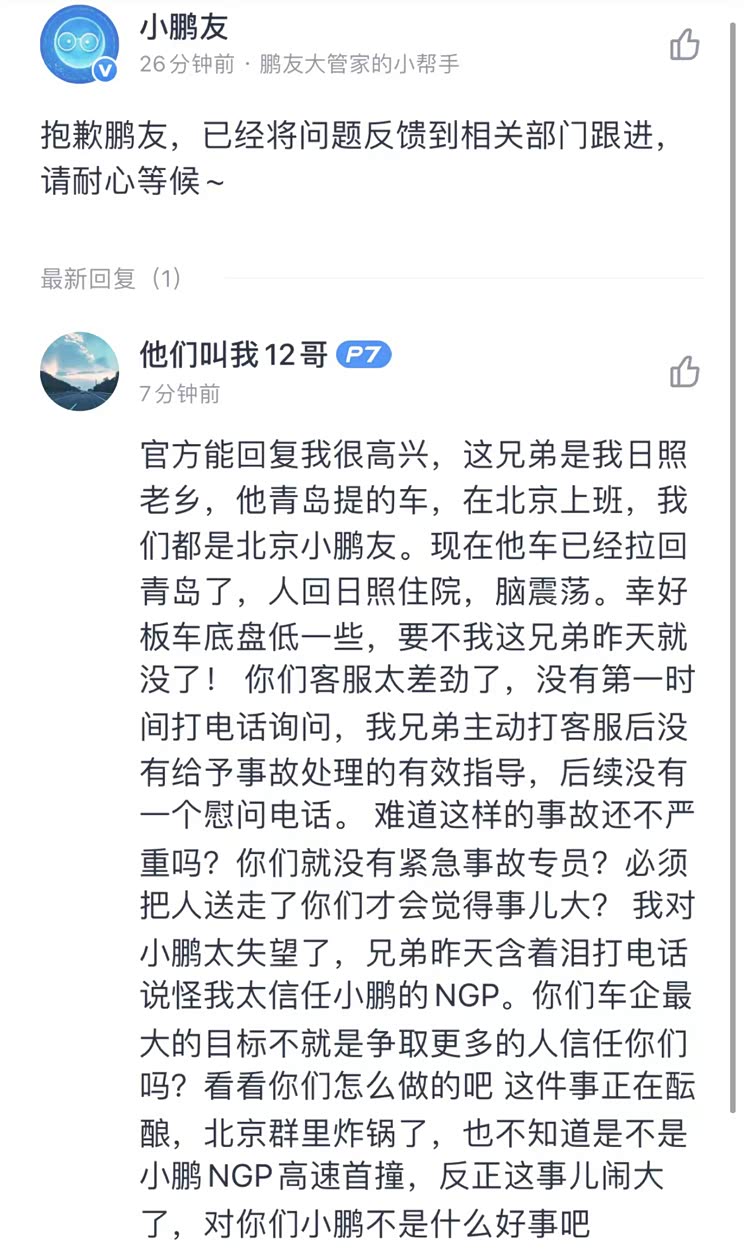Toggle like on the user's long complaint reply

(686, 371)
